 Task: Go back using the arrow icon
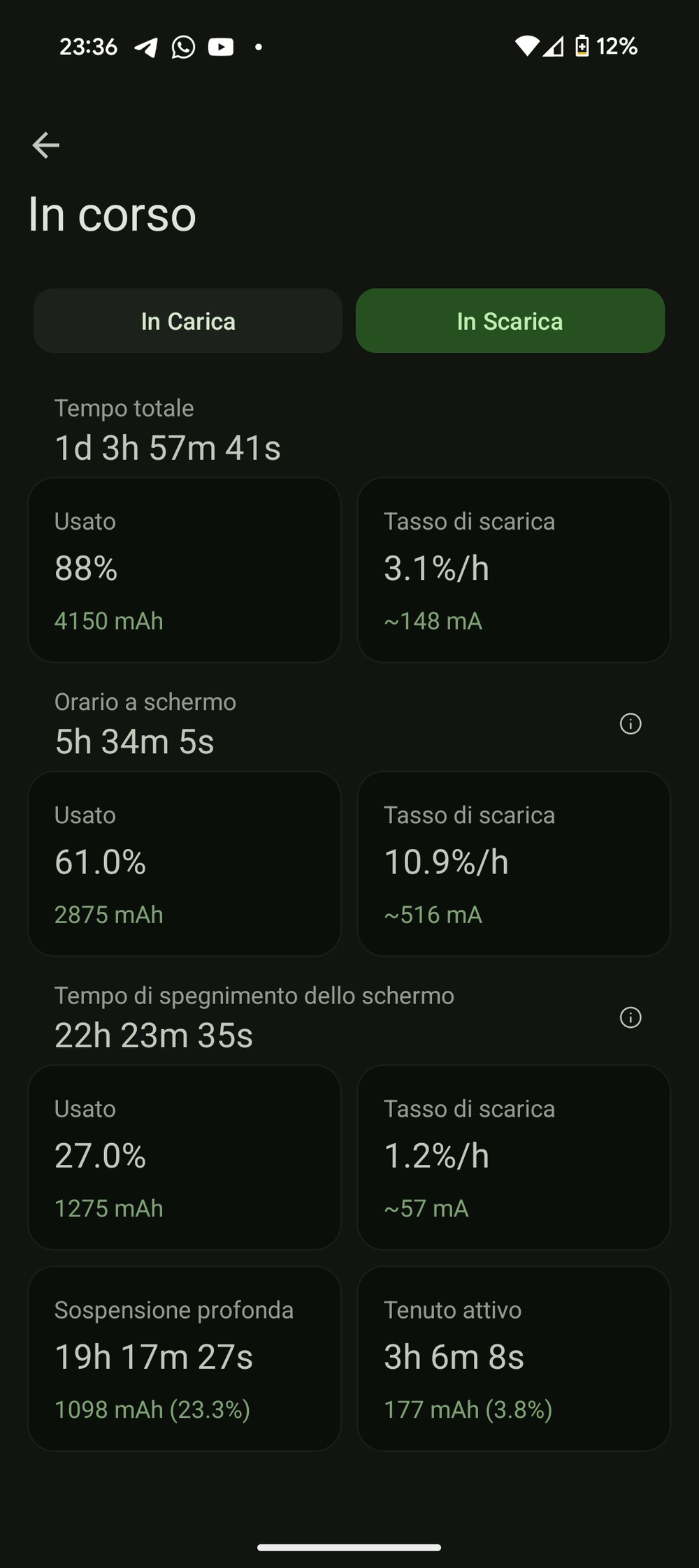[46, 145]
